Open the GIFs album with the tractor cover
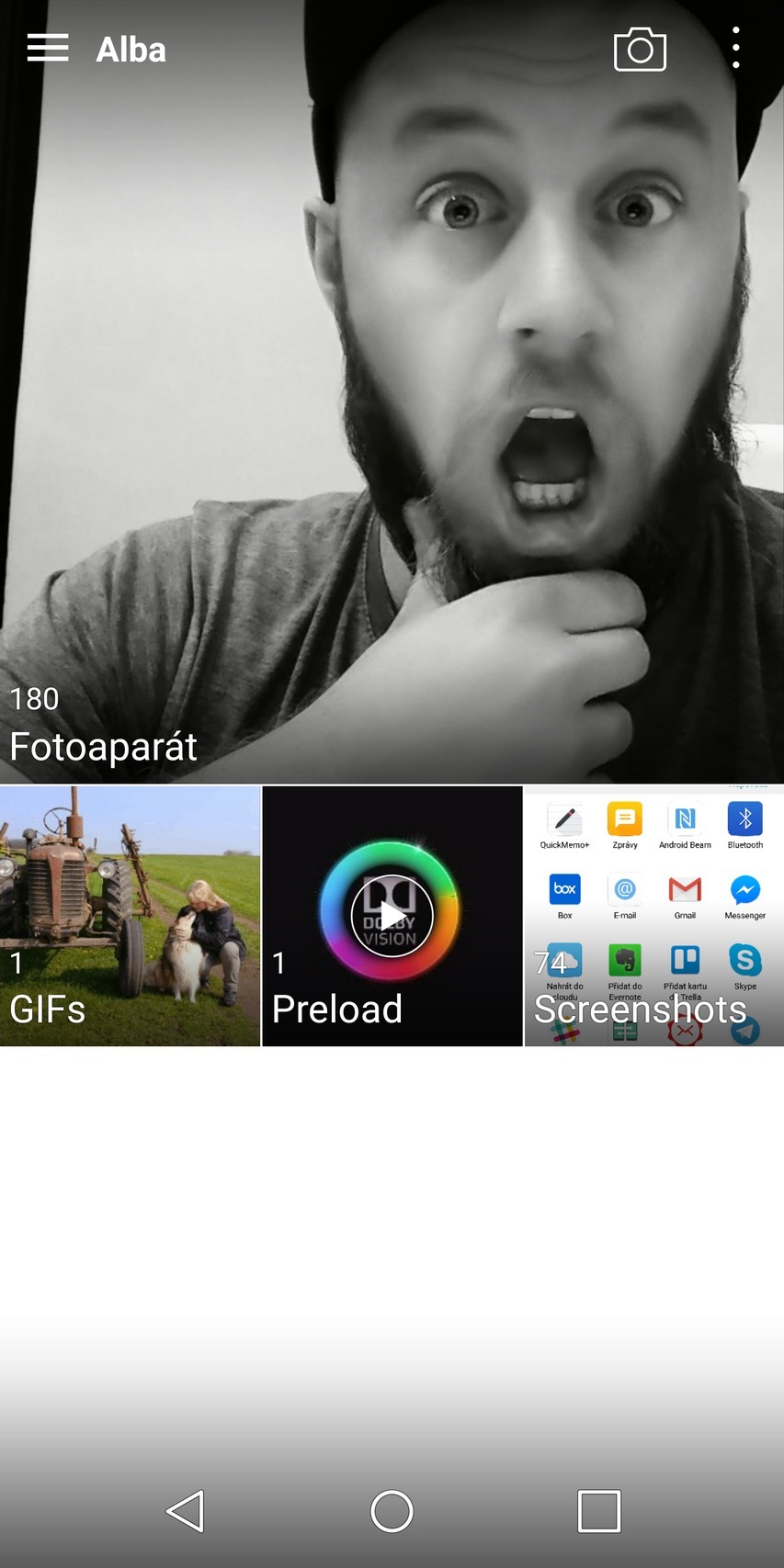Screen dimensions: 784x1568 129,882
